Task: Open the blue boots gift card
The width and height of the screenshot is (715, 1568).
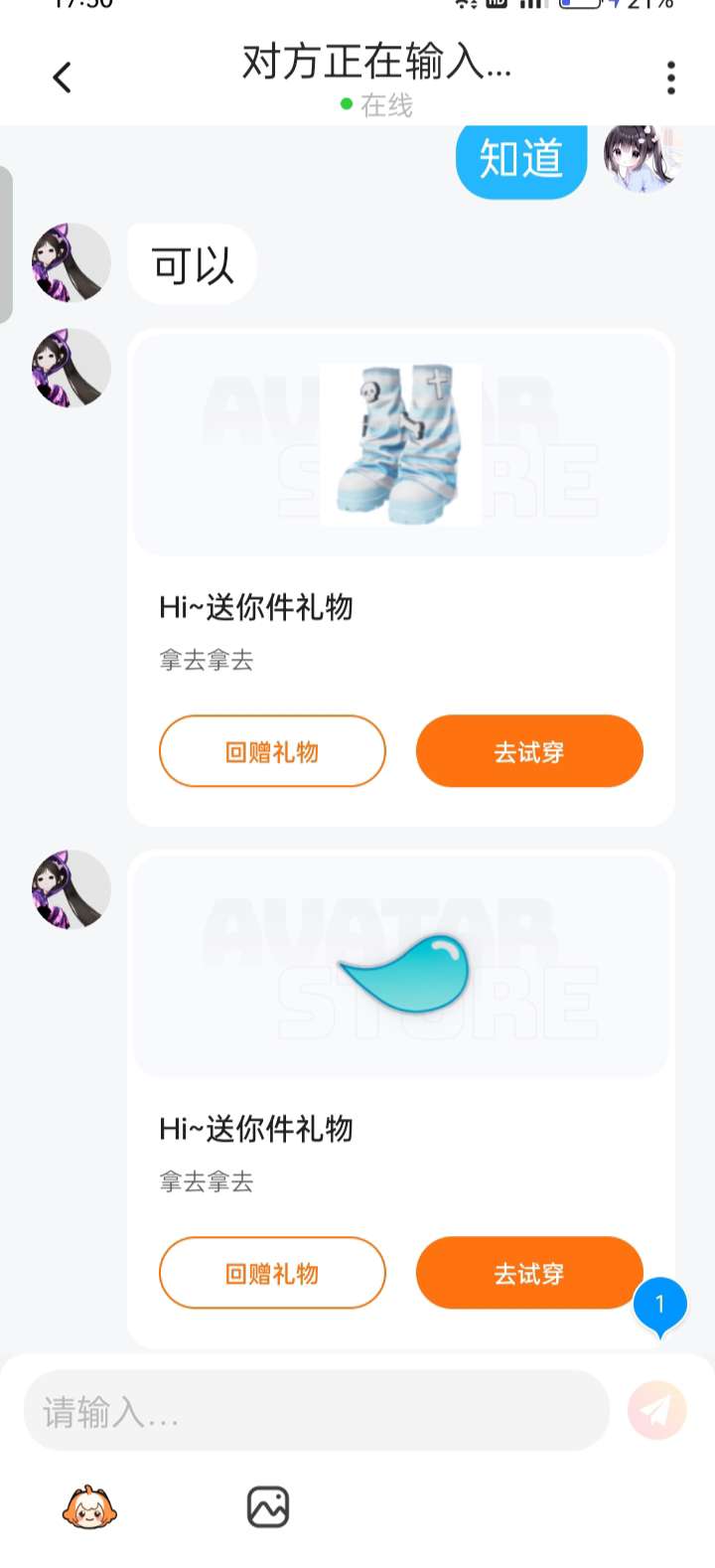Action: click(401, 444)
